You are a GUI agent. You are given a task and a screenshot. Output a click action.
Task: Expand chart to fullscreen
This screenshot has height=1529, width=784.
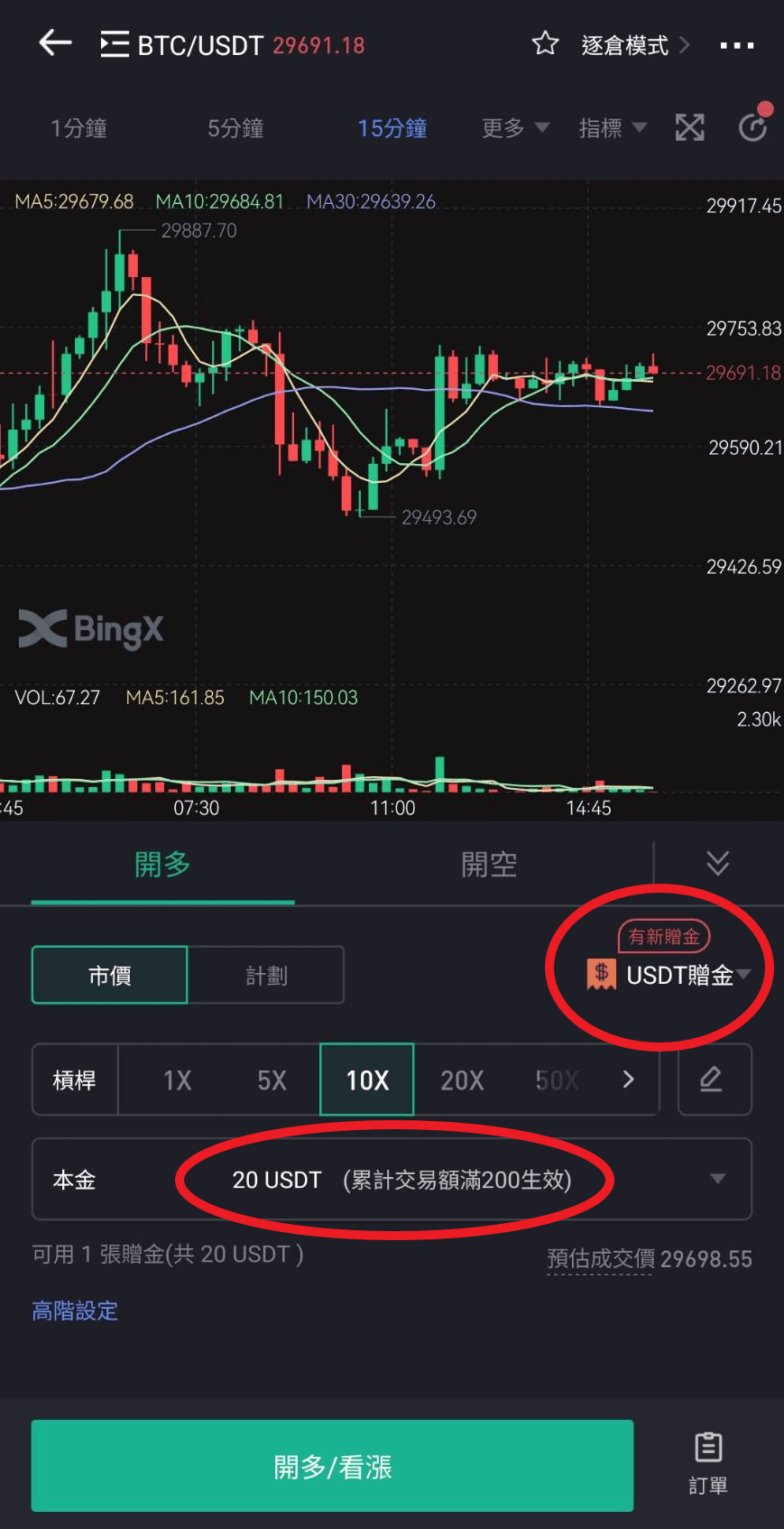[689, 128]
